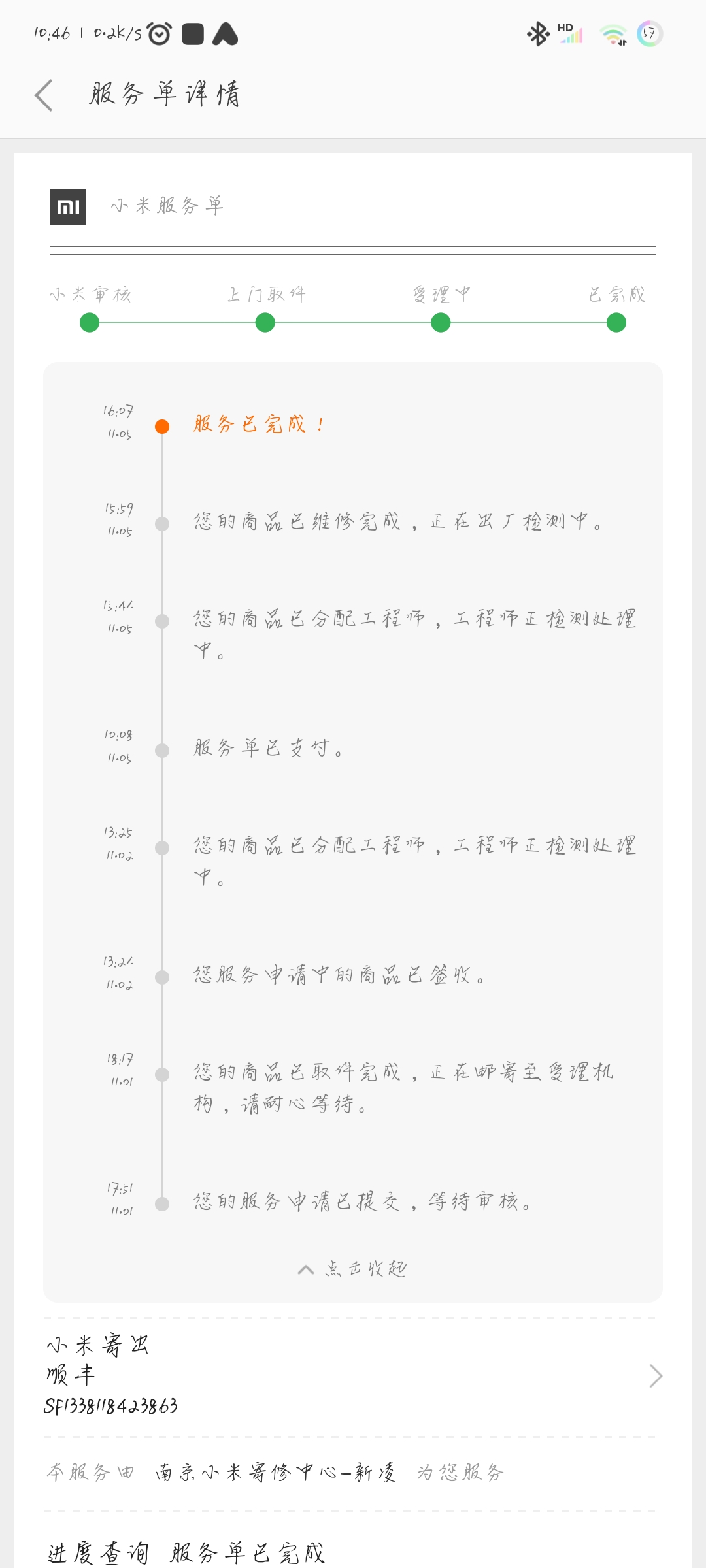The image size is (706, 1568).
Task: Go back from 服务单详情 page
Action: (x=44, y=95)
